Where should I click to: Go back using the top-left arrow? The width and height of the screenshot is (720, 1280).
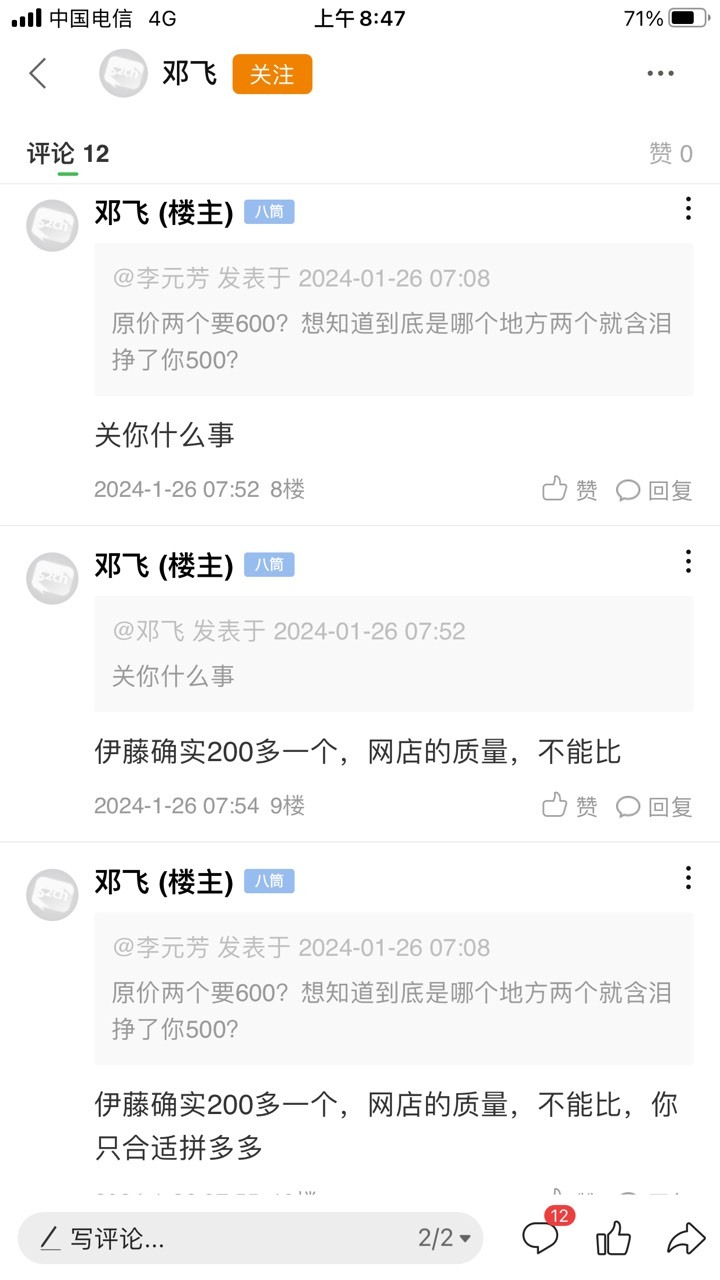coord(38,73)
